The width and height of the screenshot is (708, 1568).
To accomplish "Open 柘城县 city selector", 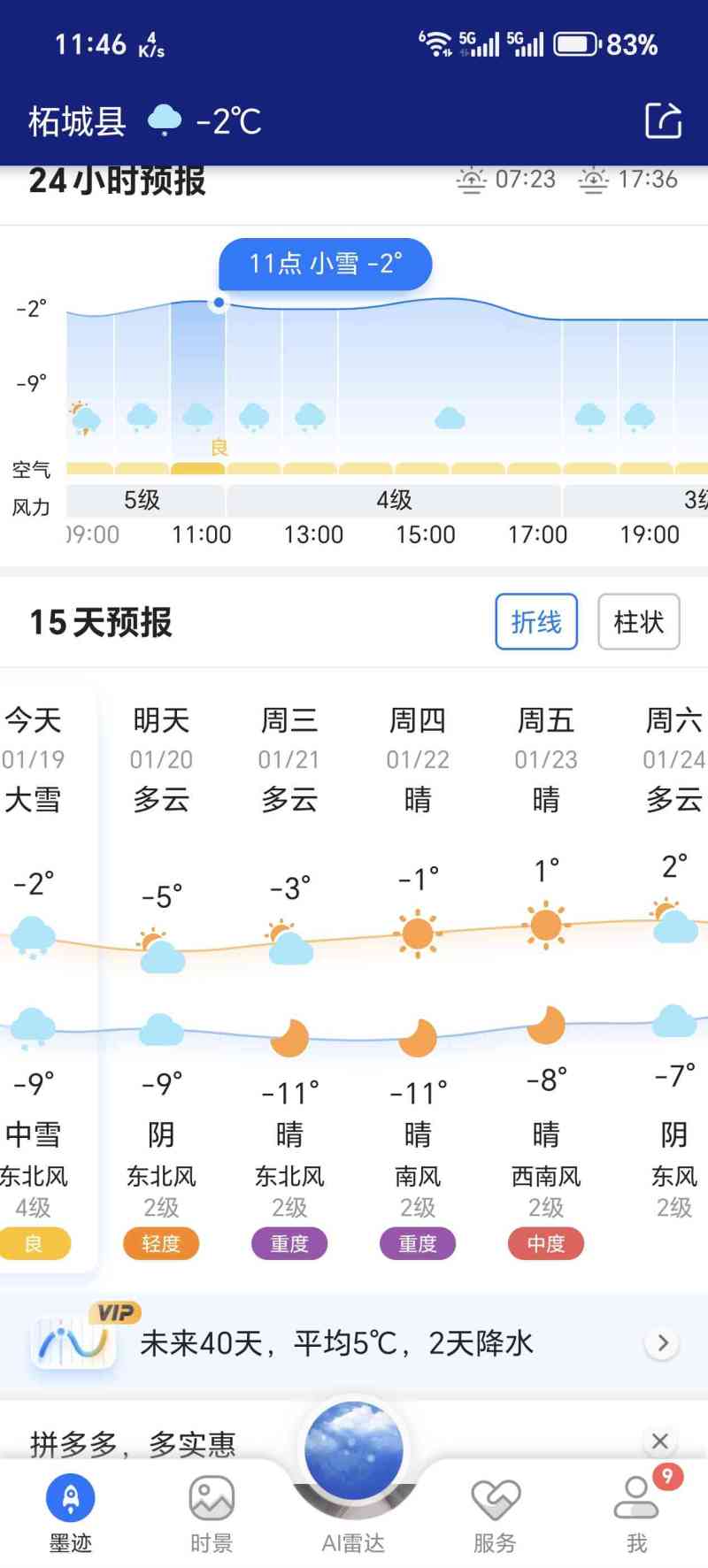I will pyautogui.click(x=77, y=121).
